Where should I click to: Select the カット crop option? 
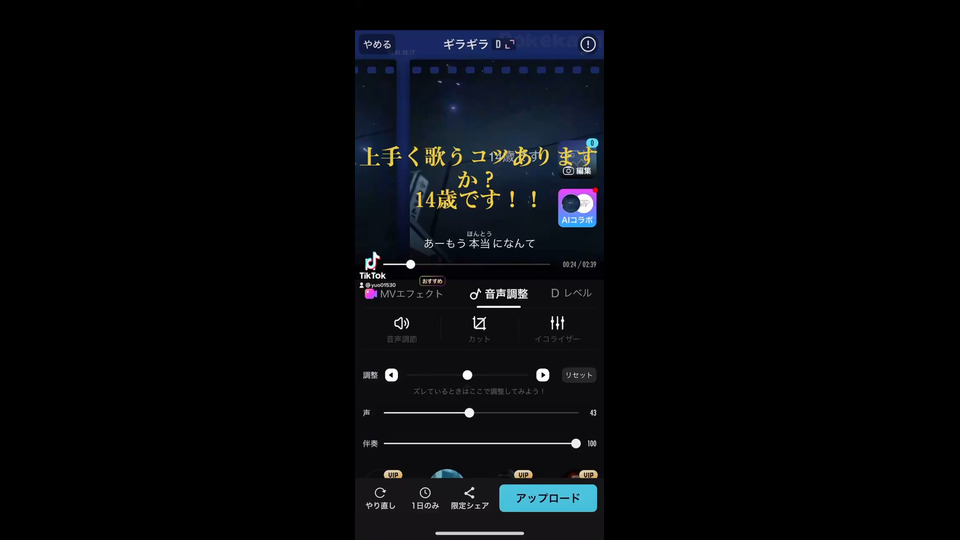point(479,329)
